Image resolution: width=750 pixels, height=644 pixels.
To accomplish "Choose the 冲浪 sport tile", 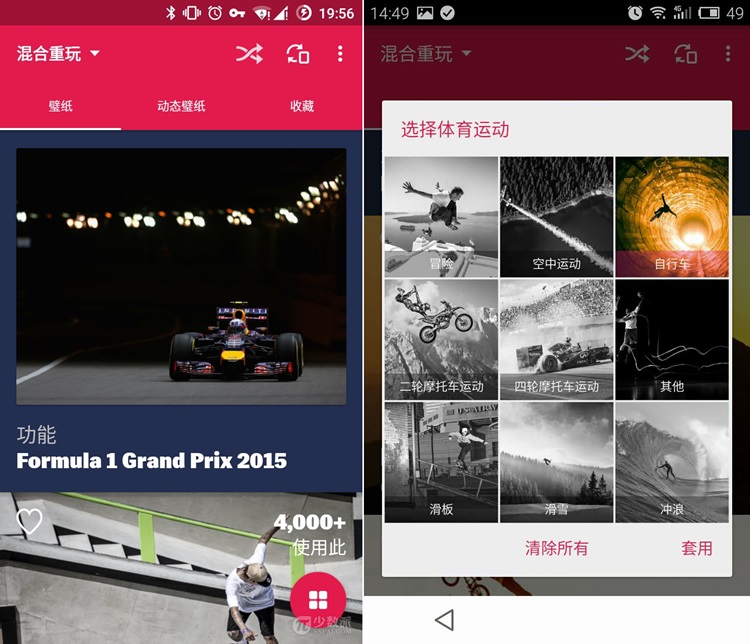I will click(x=672, y=462).
